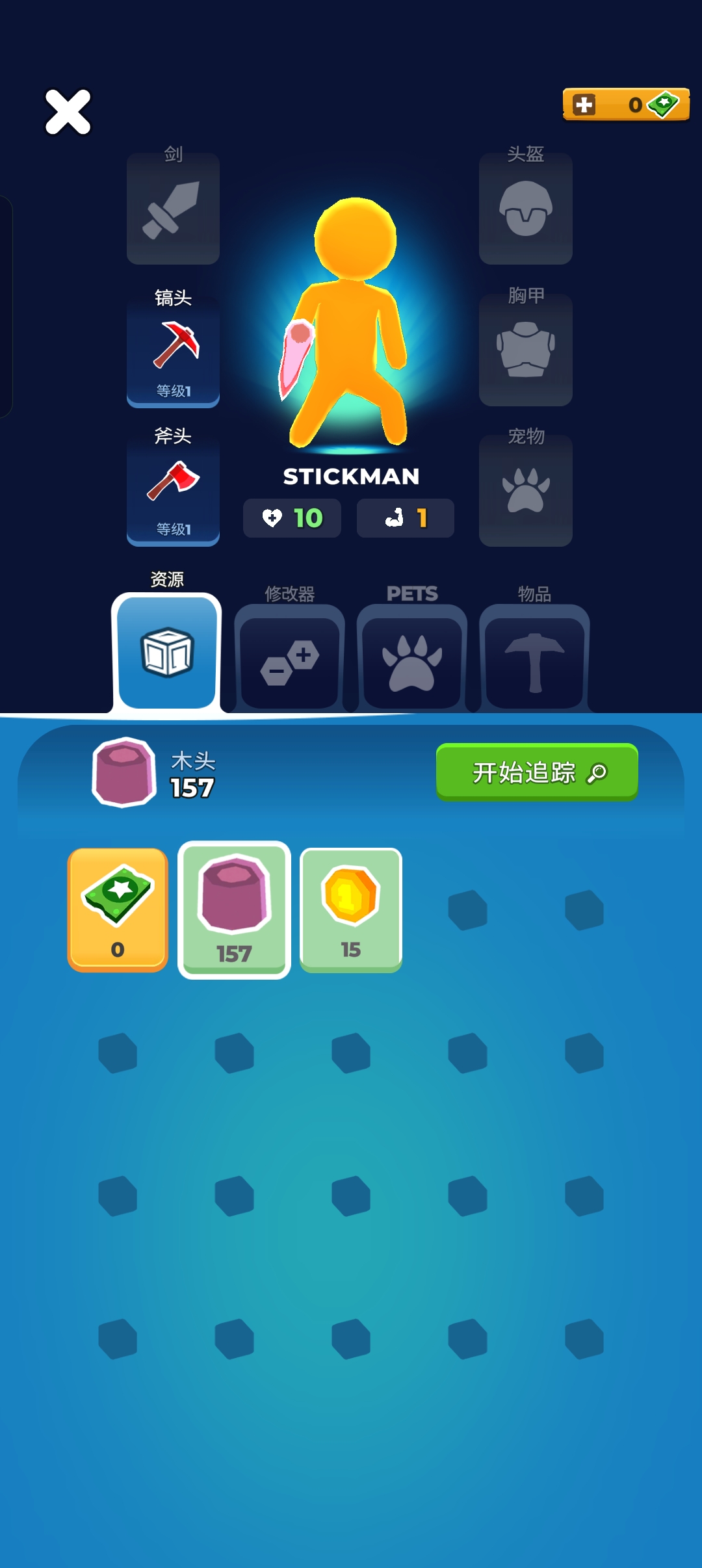Open the empty pet (宠物) slot

pyautogui.click(x=525, y=490)
